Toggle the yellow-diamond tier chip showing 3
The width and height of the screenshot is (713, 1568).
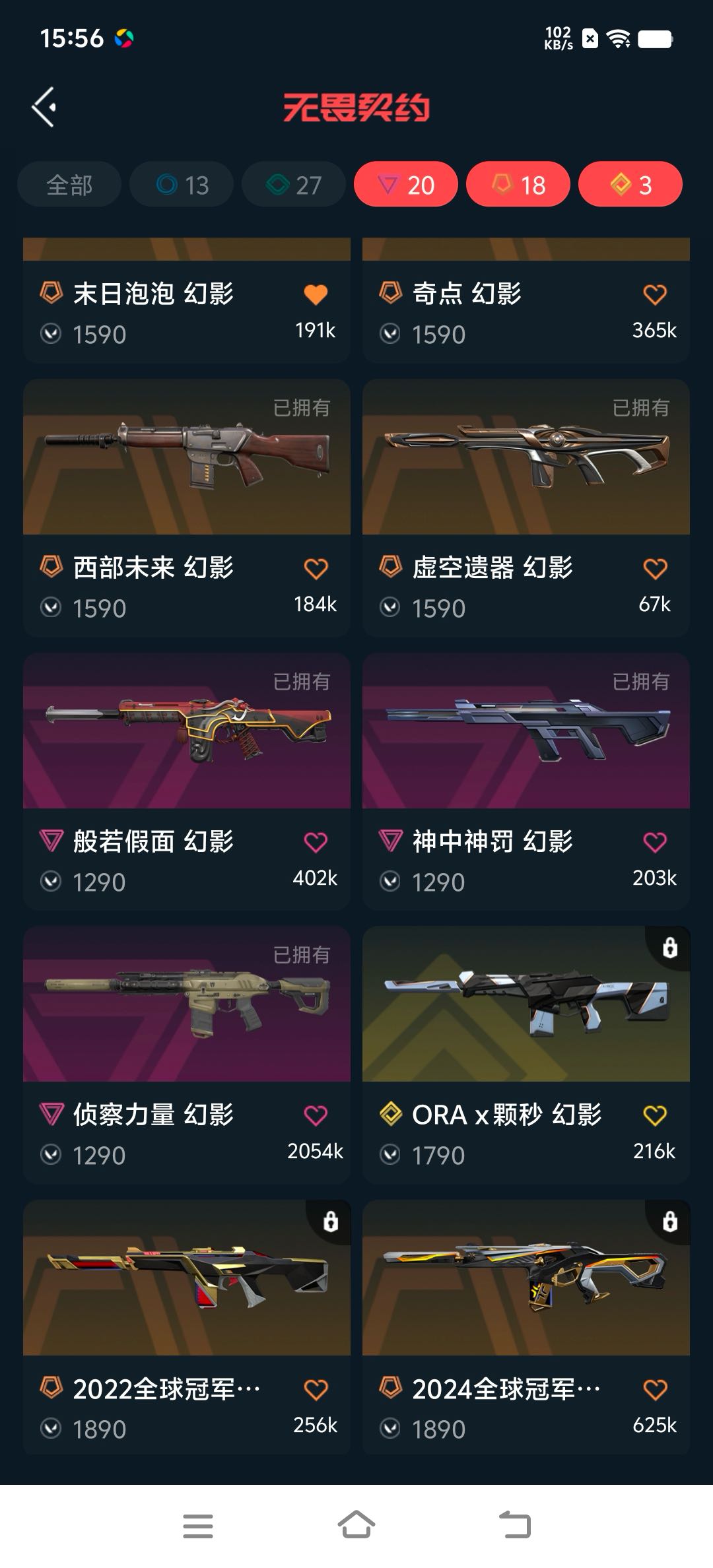pyautogui.click(x=630, y=185)
